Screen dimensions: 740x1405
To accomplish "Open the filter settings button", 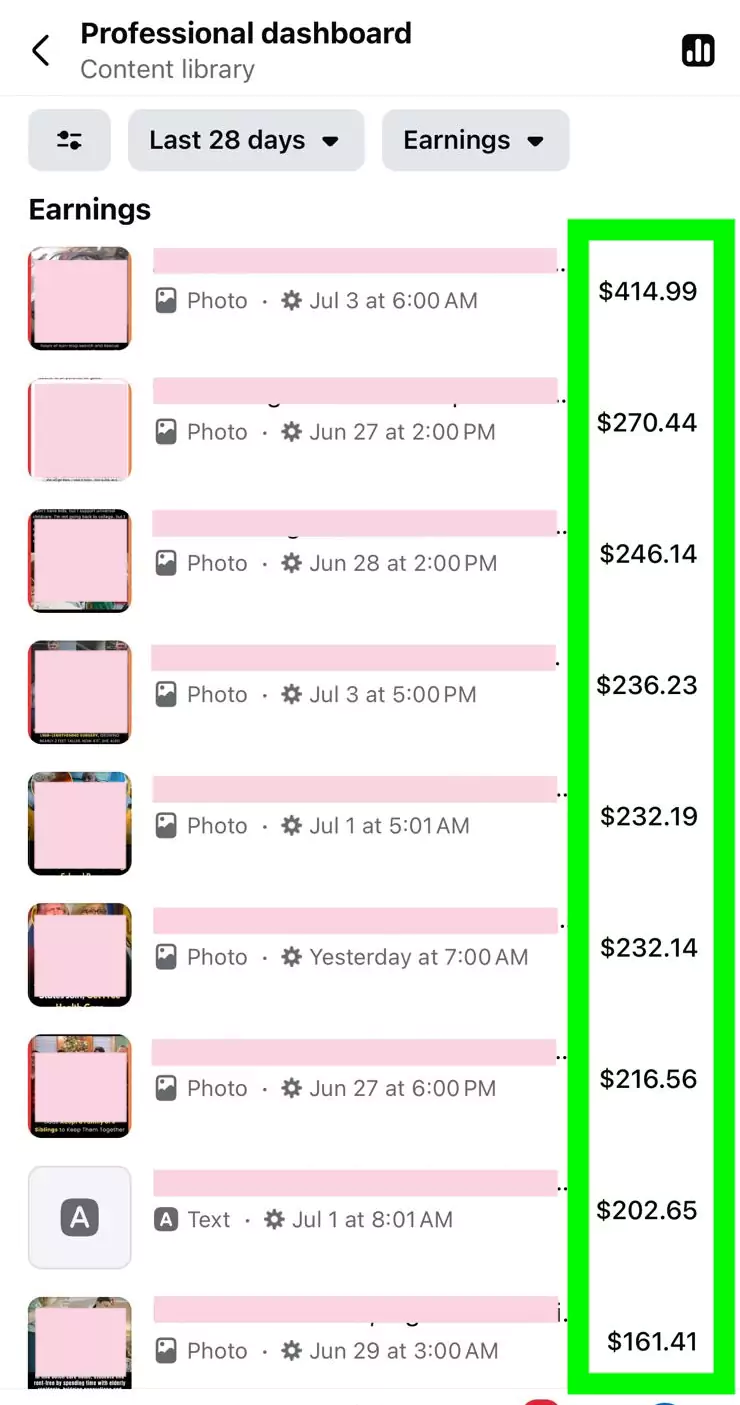I will (x=69, y=140).
